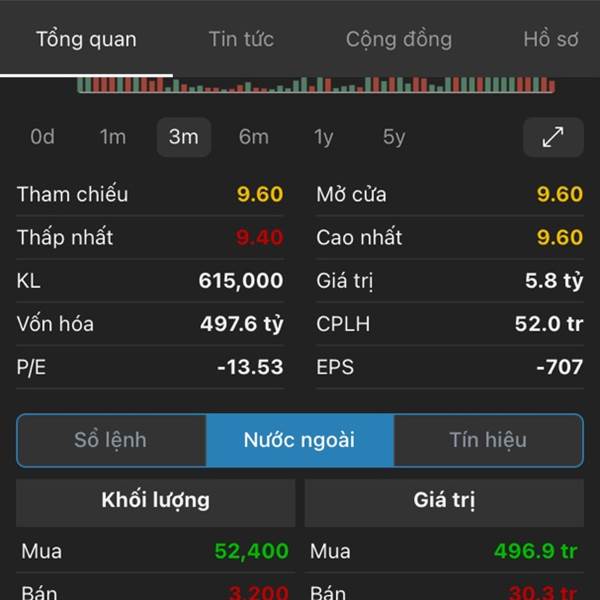Viewport: 600px width, 600px height.
Task: Select the 3m chart period
Action: (x=184, y=137)
